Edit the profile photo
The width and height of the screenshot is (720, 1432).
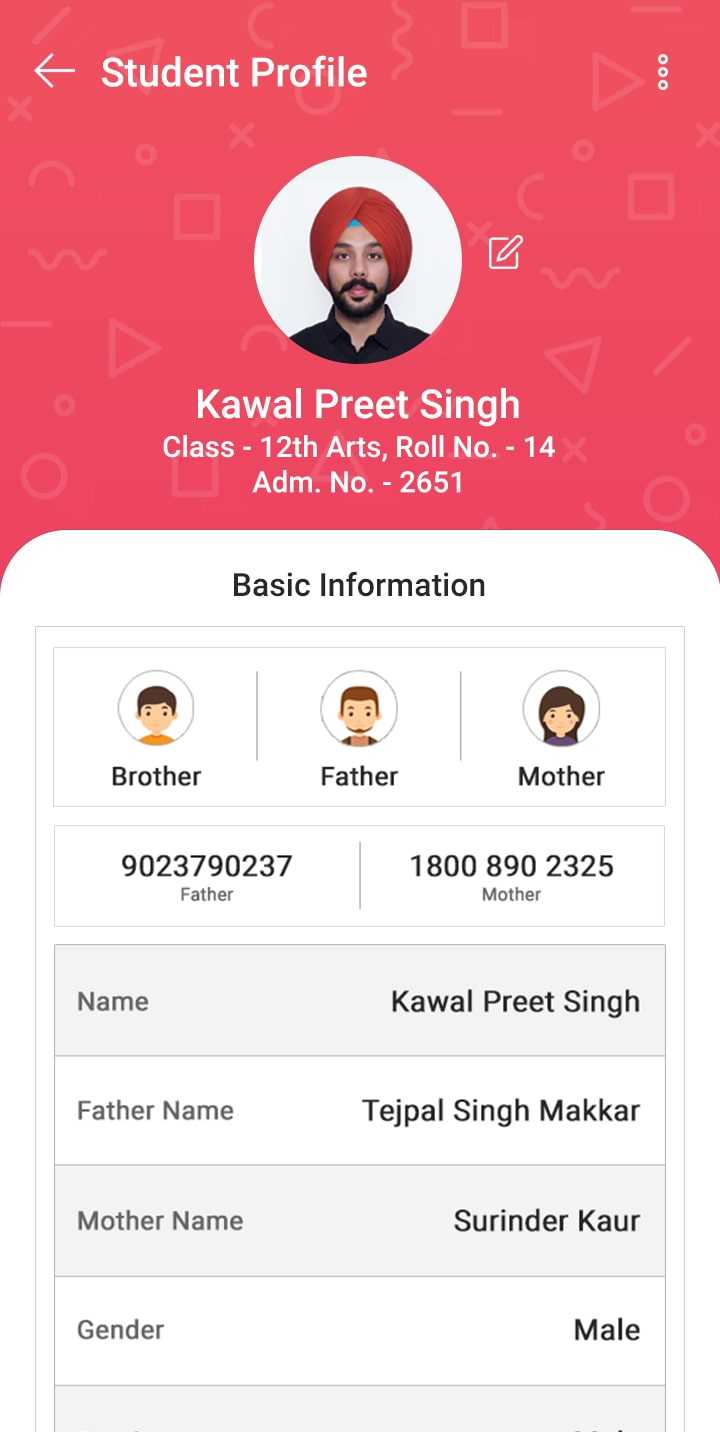point(505,252)
